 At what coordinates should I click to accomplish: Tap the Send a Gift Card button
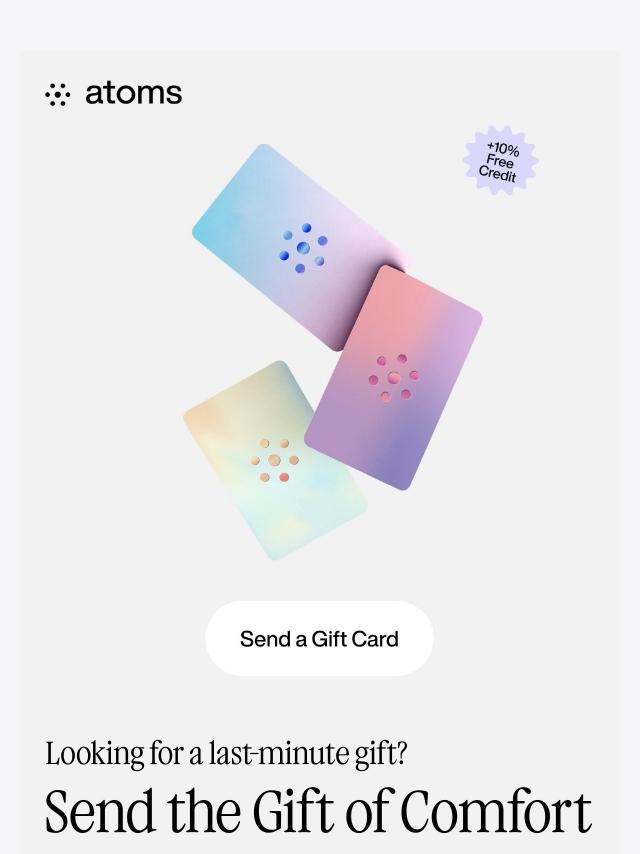319,639
